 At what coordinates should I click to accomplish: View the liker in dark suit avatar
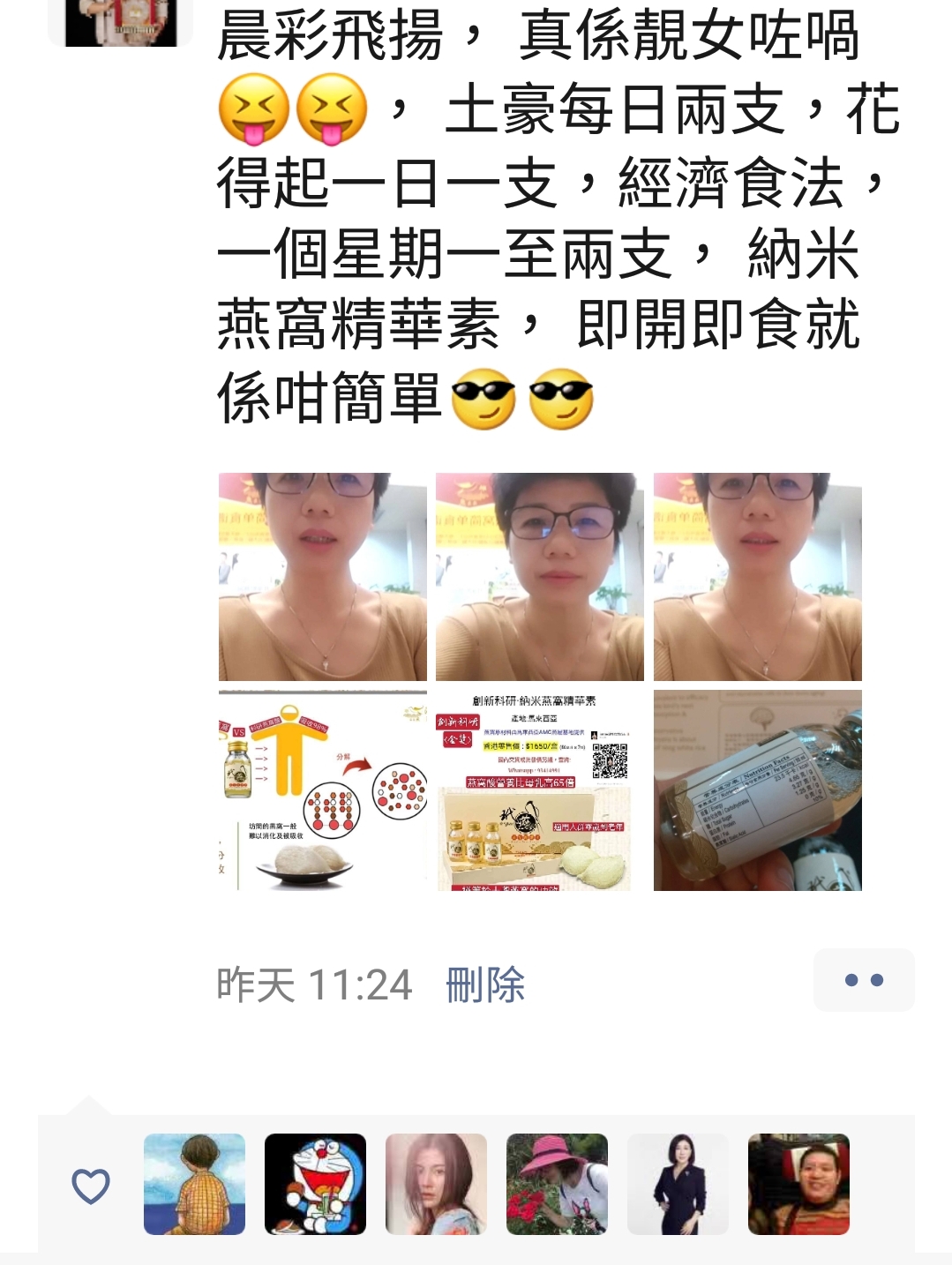678,1184
